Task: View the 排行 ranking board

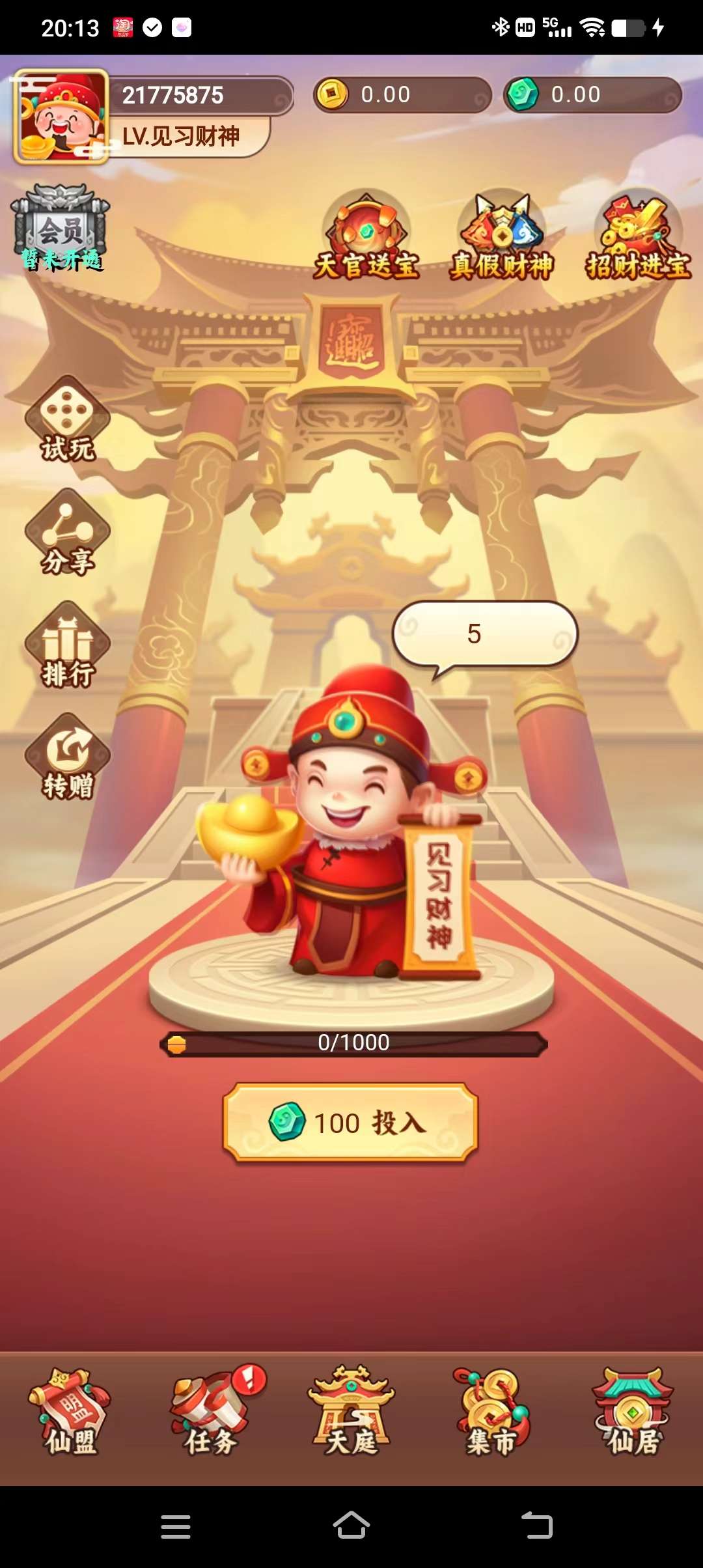Action: tap(68, 645)
